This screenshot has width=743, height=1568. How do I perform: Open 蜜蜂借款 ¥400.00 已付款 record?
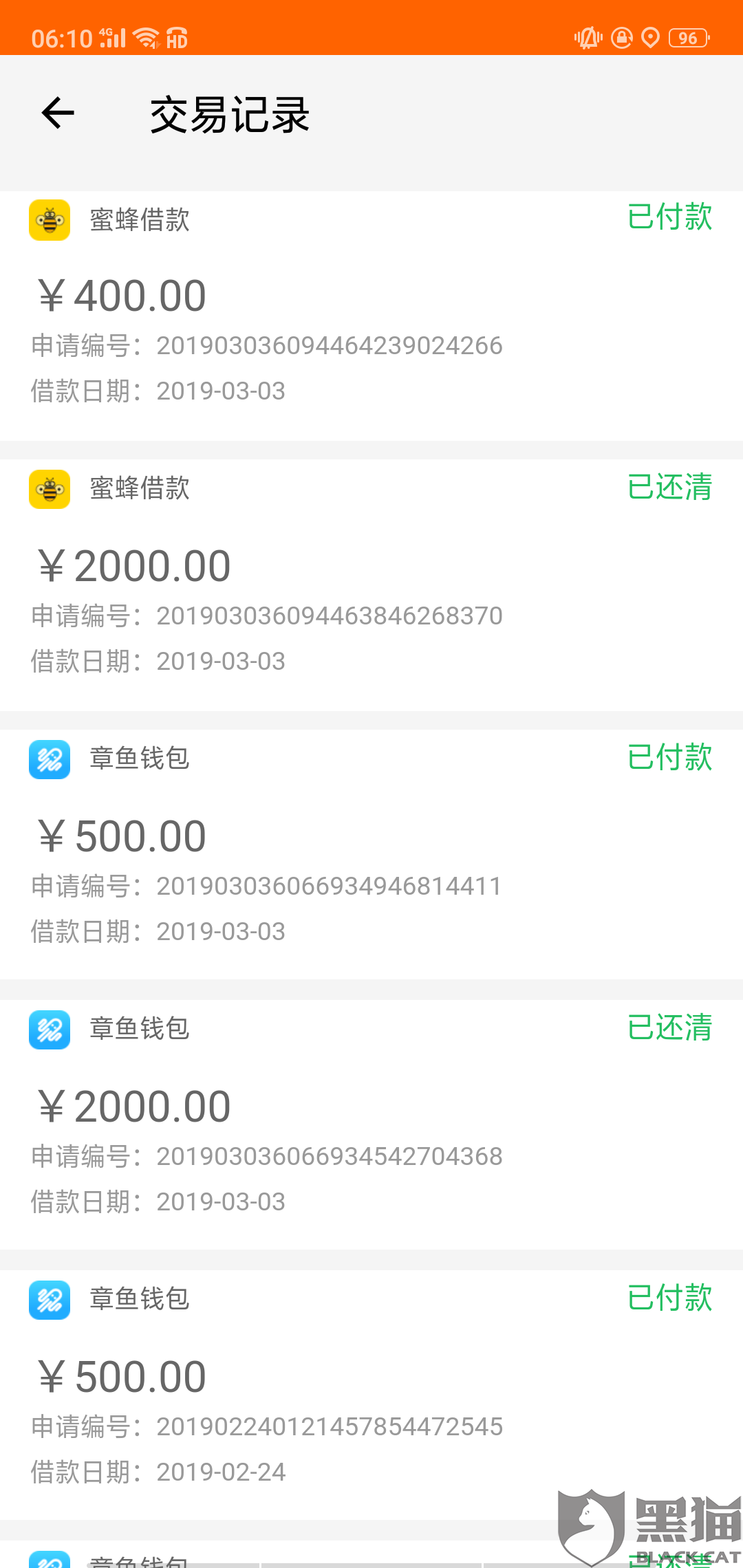(371, 315)
